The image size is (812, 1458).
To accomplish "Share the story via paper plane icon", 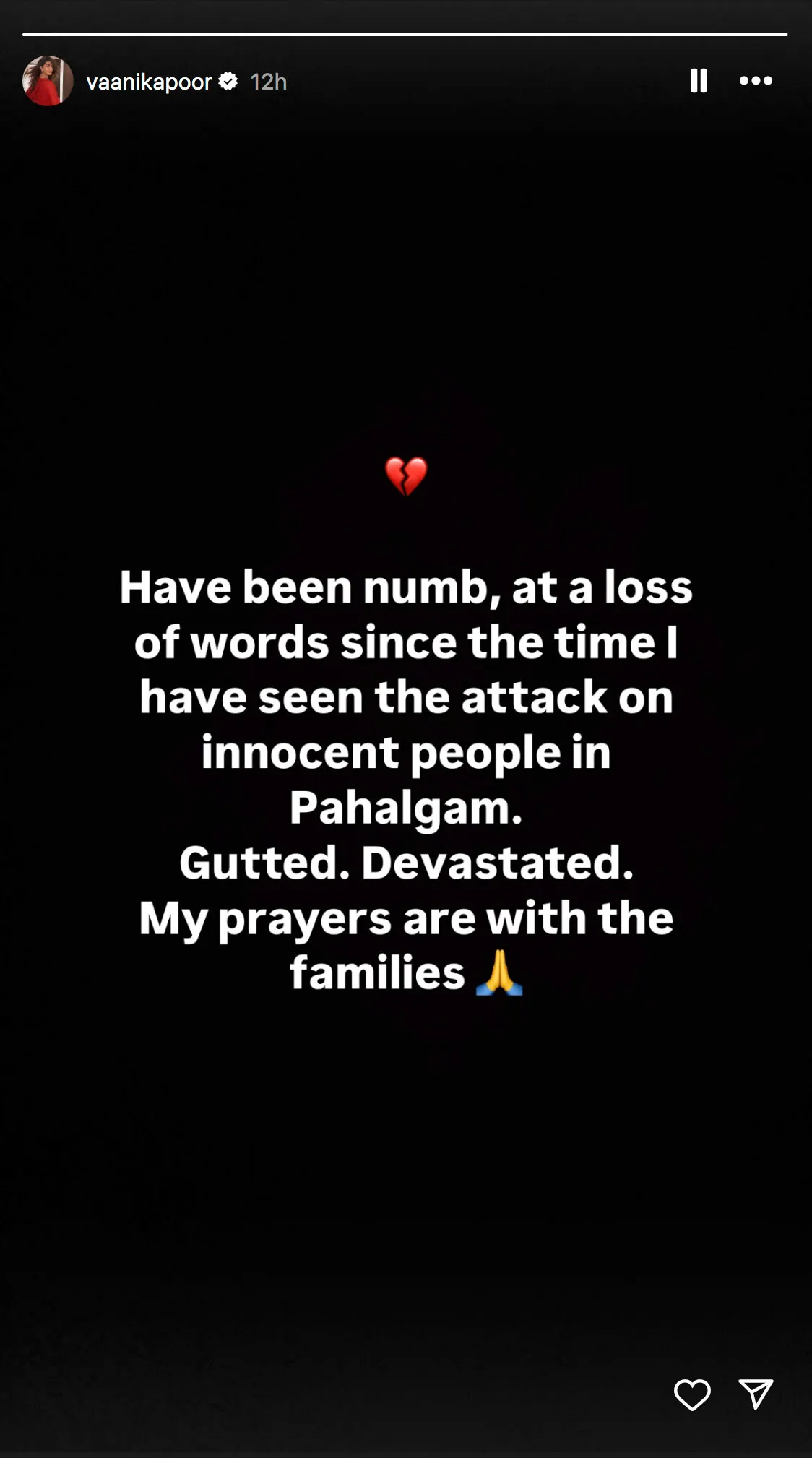I will [x=756, y=1394].
